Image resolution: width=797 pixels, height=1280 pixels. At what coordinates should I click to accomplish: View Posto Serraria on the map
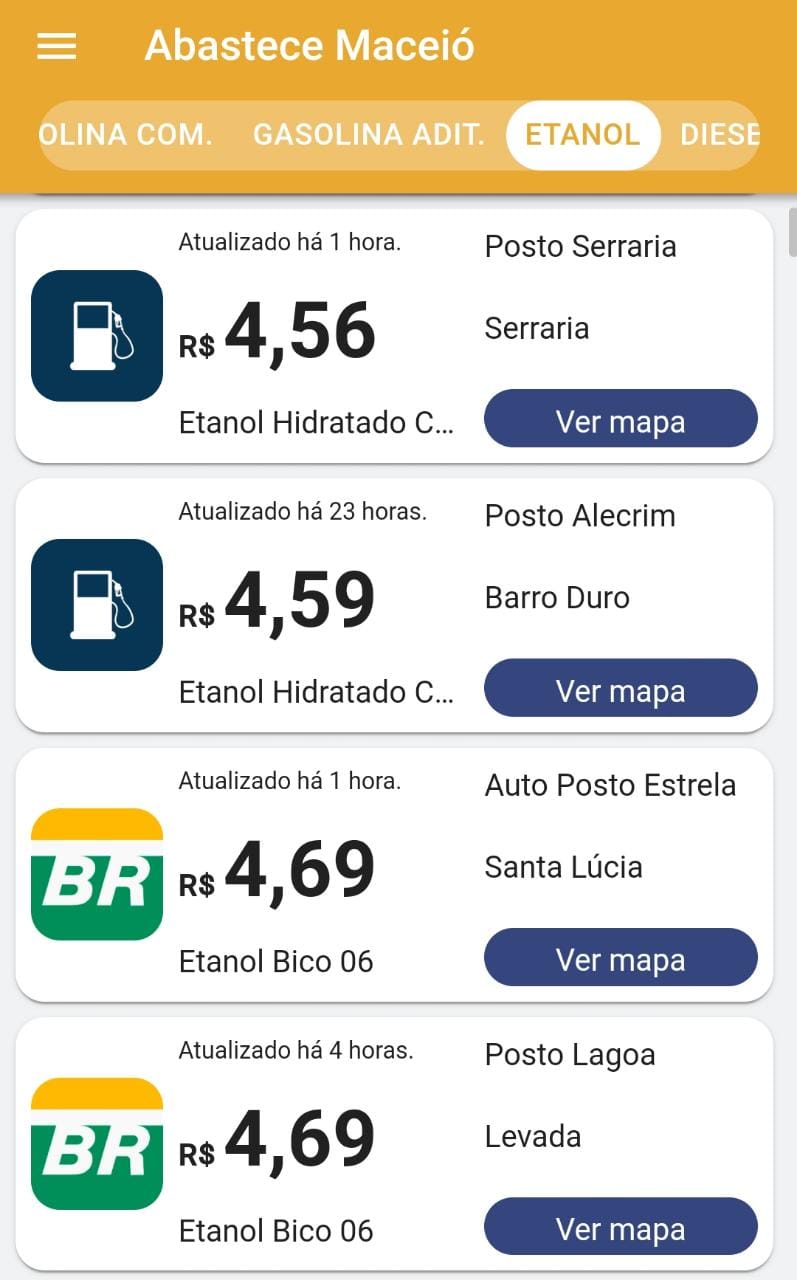pos(620,420)
